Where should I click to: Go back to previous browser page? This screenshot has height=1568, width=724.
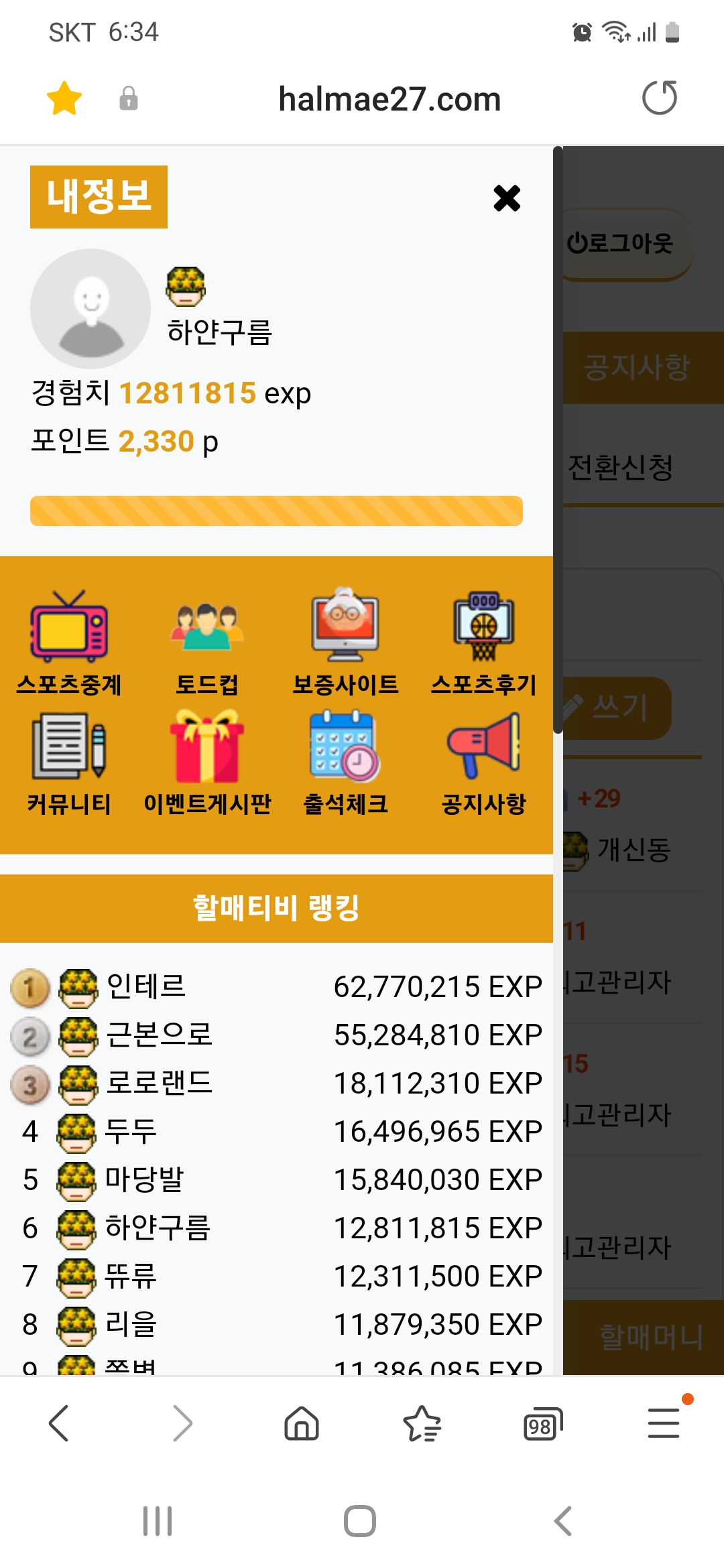pyautogui.click(x=59, y=1423)
